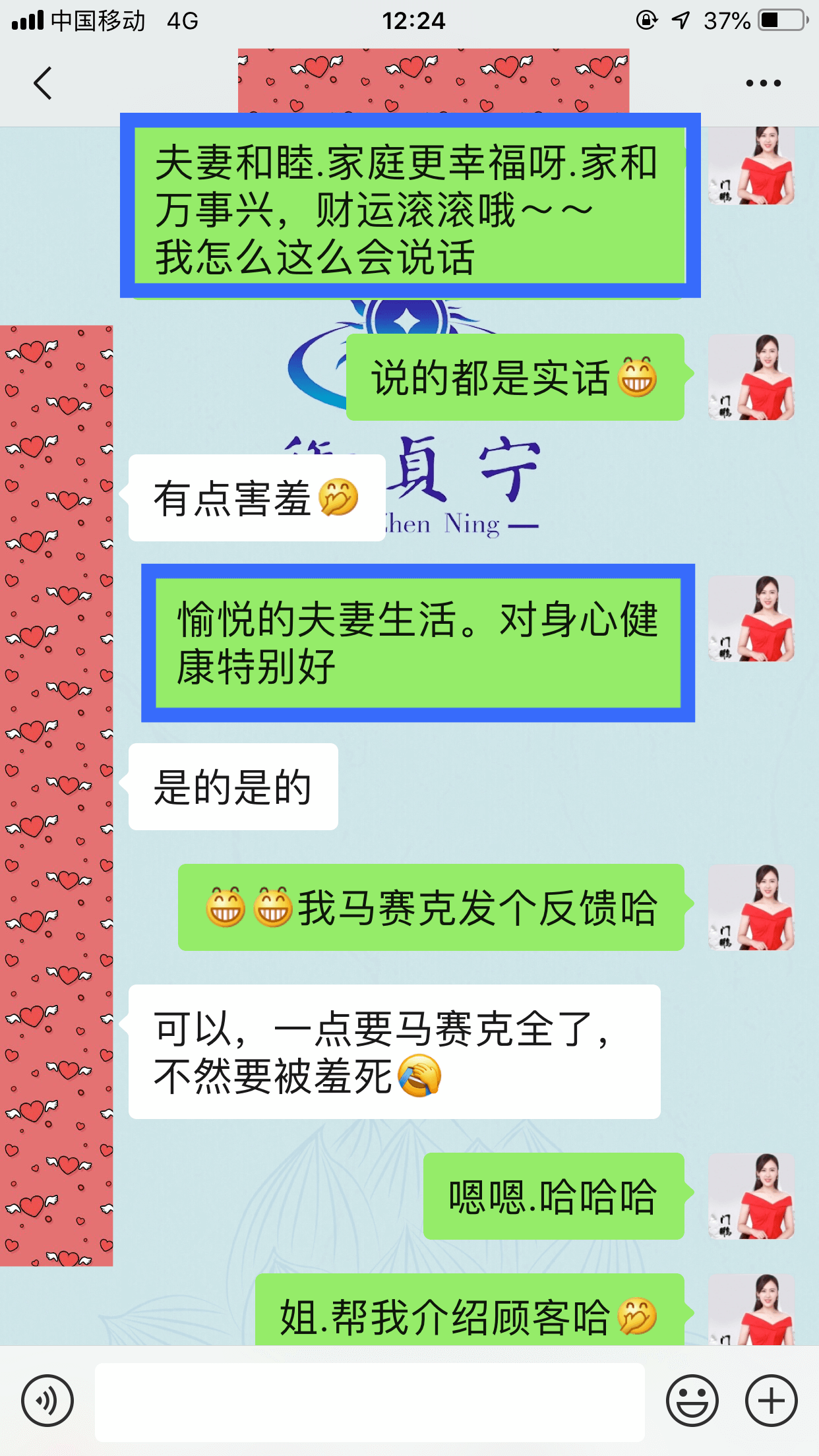Open sender avatar beside "嗯嗯.哈哈哈" message
This screenshot has width=819, height=1456.
(751, 1196)
